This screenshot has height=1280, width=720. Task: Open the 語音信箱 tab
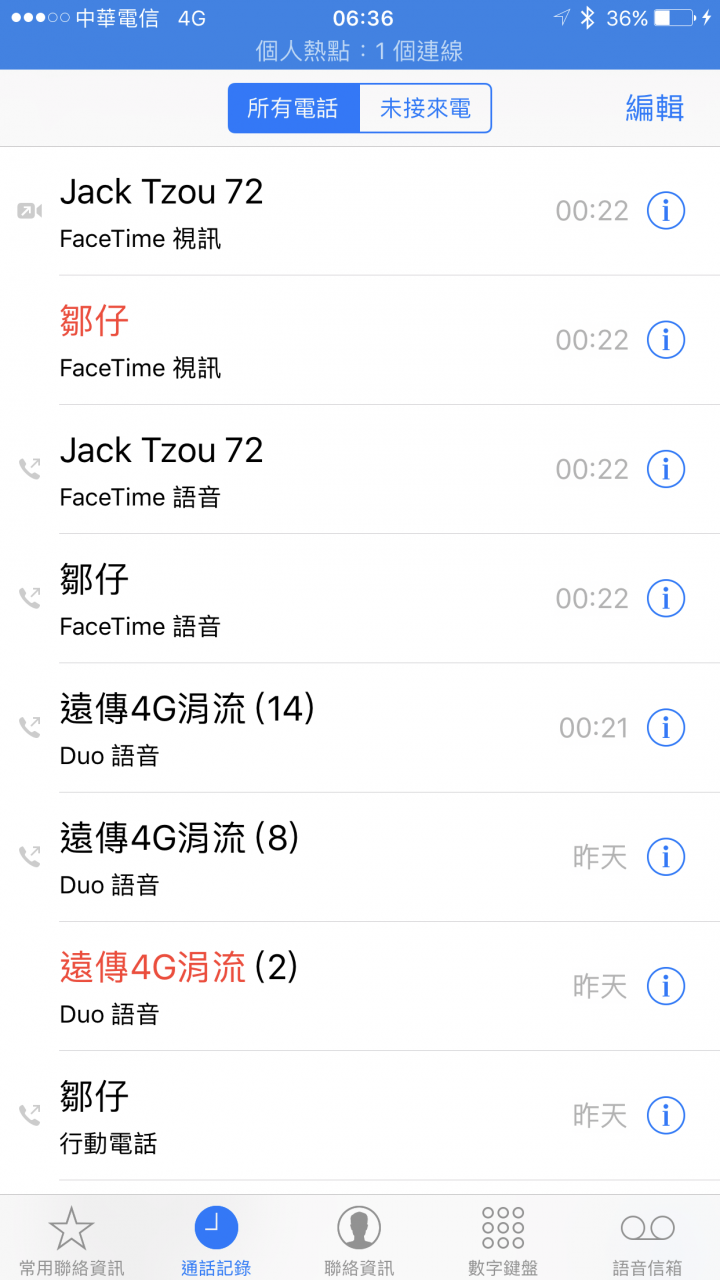(x=647, y=1240)
